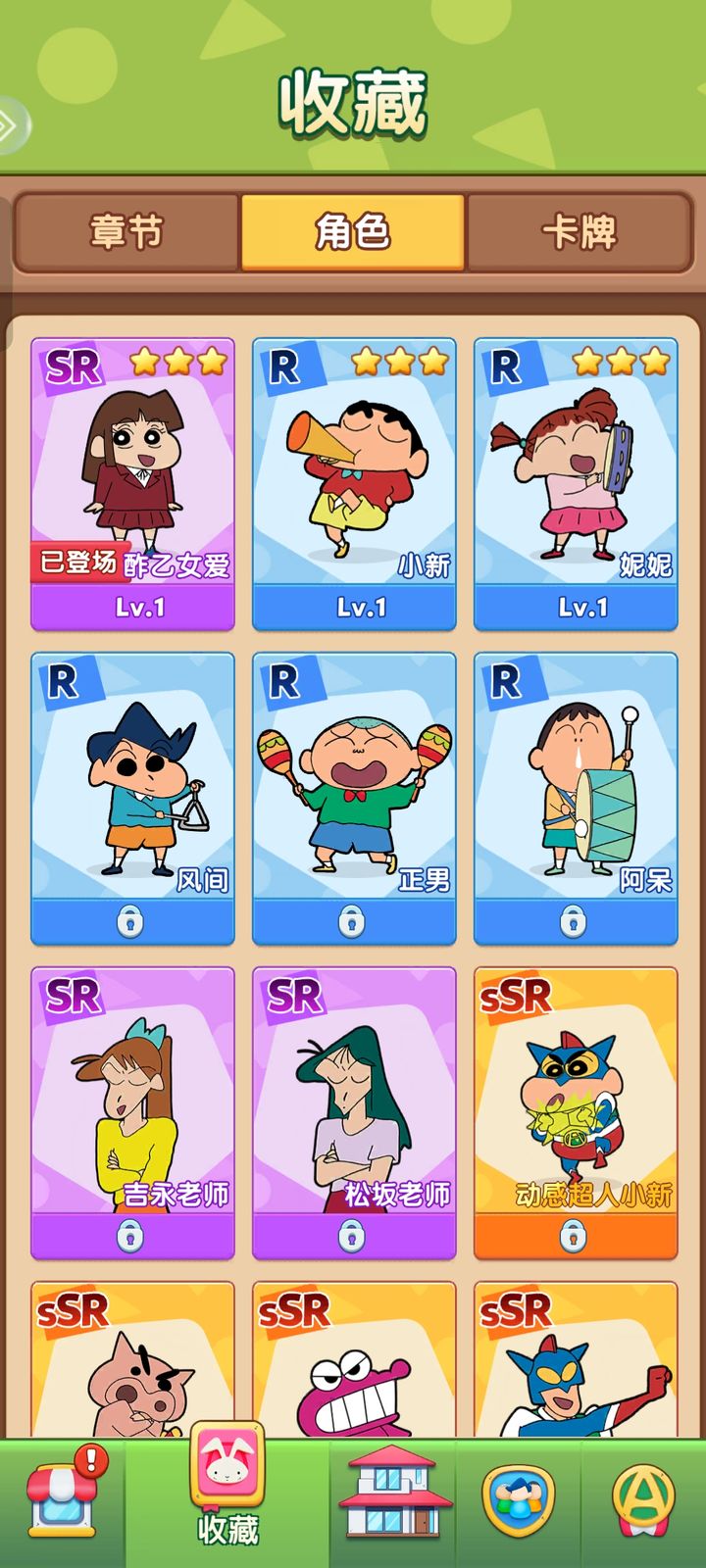Viewport: 706px width, 1568px height.
Task: Tap the lock icon on 松坂老师 card
Action: pyautogui.click(x=353, y=1238)
